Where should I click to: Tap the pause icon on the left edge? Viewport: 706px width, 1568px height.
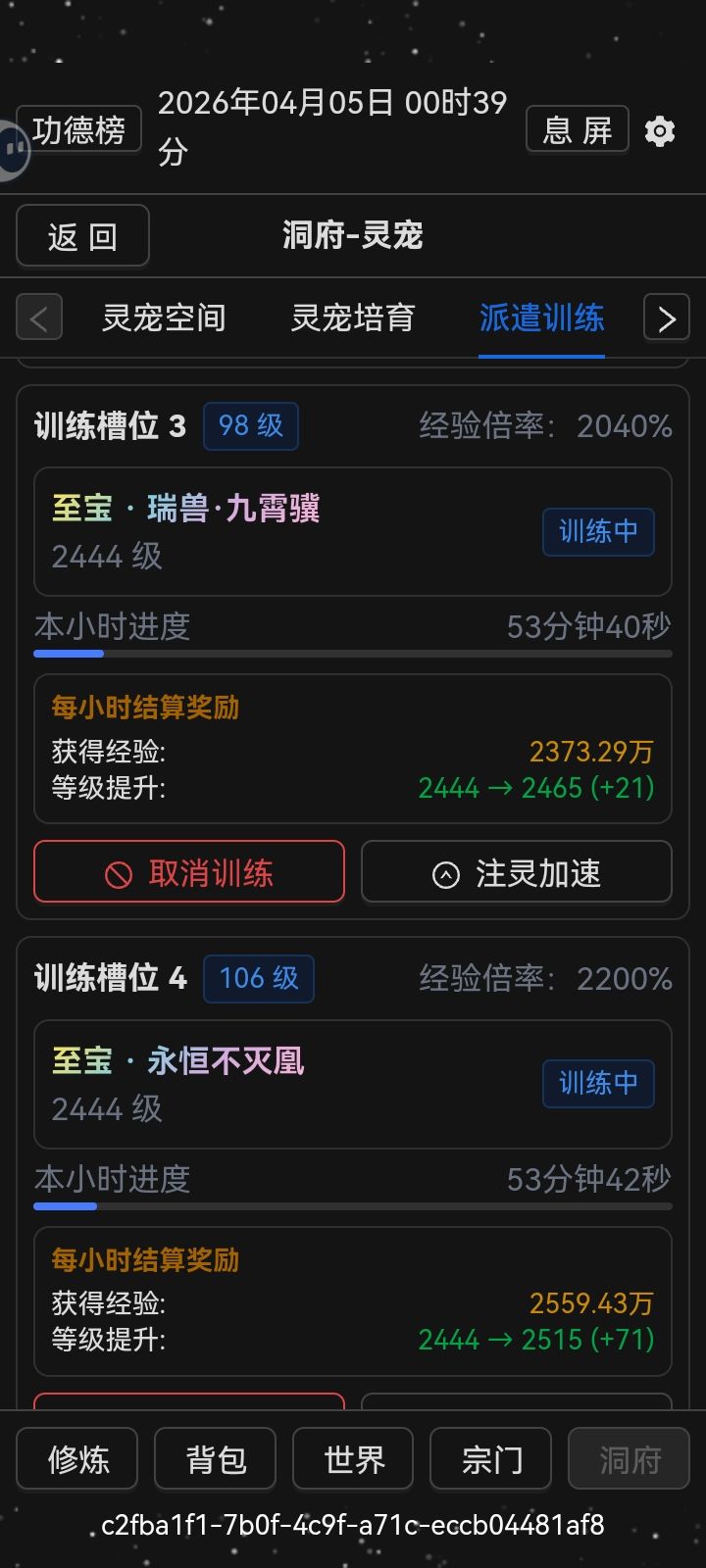tap(14, 149)
